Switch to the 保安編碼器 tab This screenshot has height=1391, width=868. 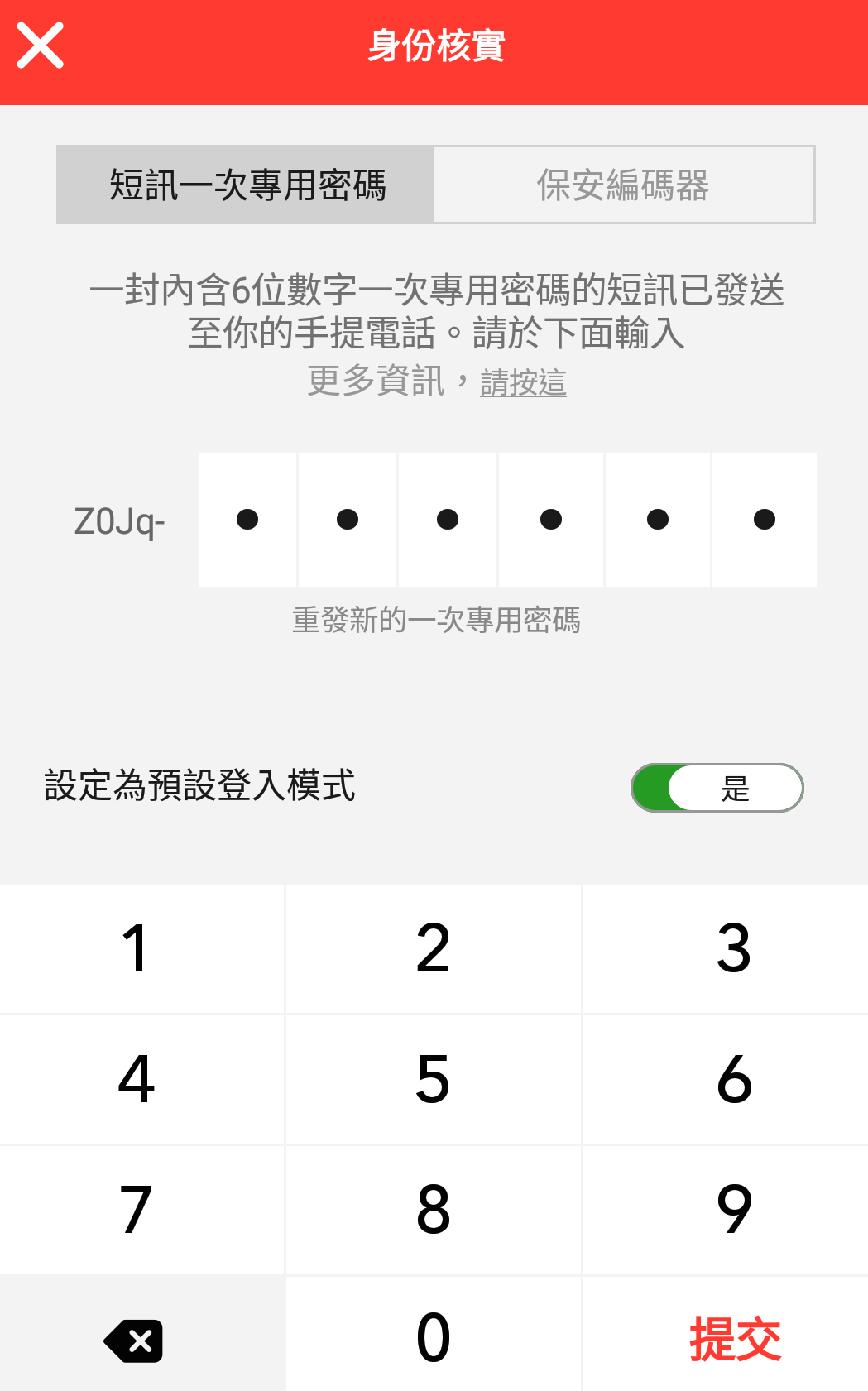click(623, 185)
